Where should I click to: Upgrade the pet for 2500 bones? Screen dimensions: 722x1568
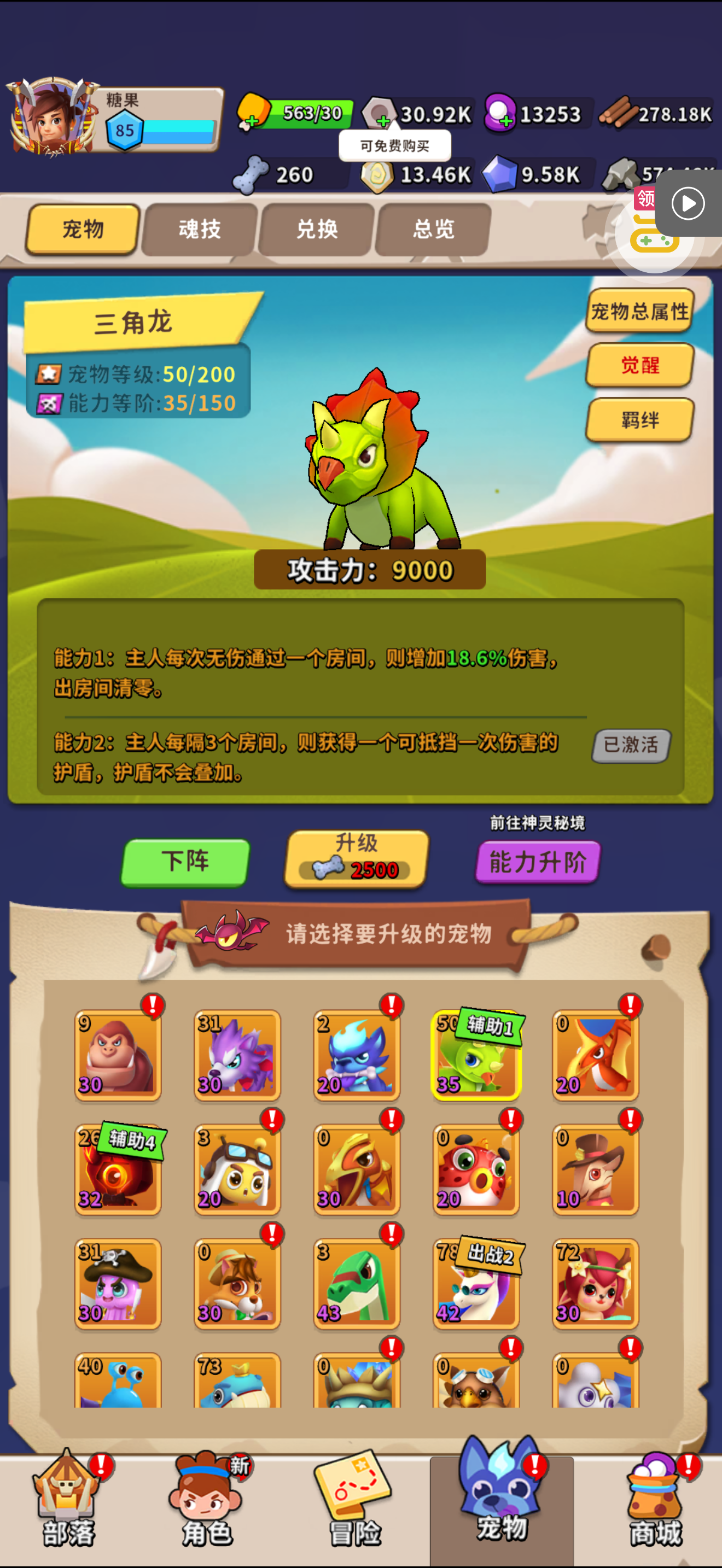pos(357,858)
